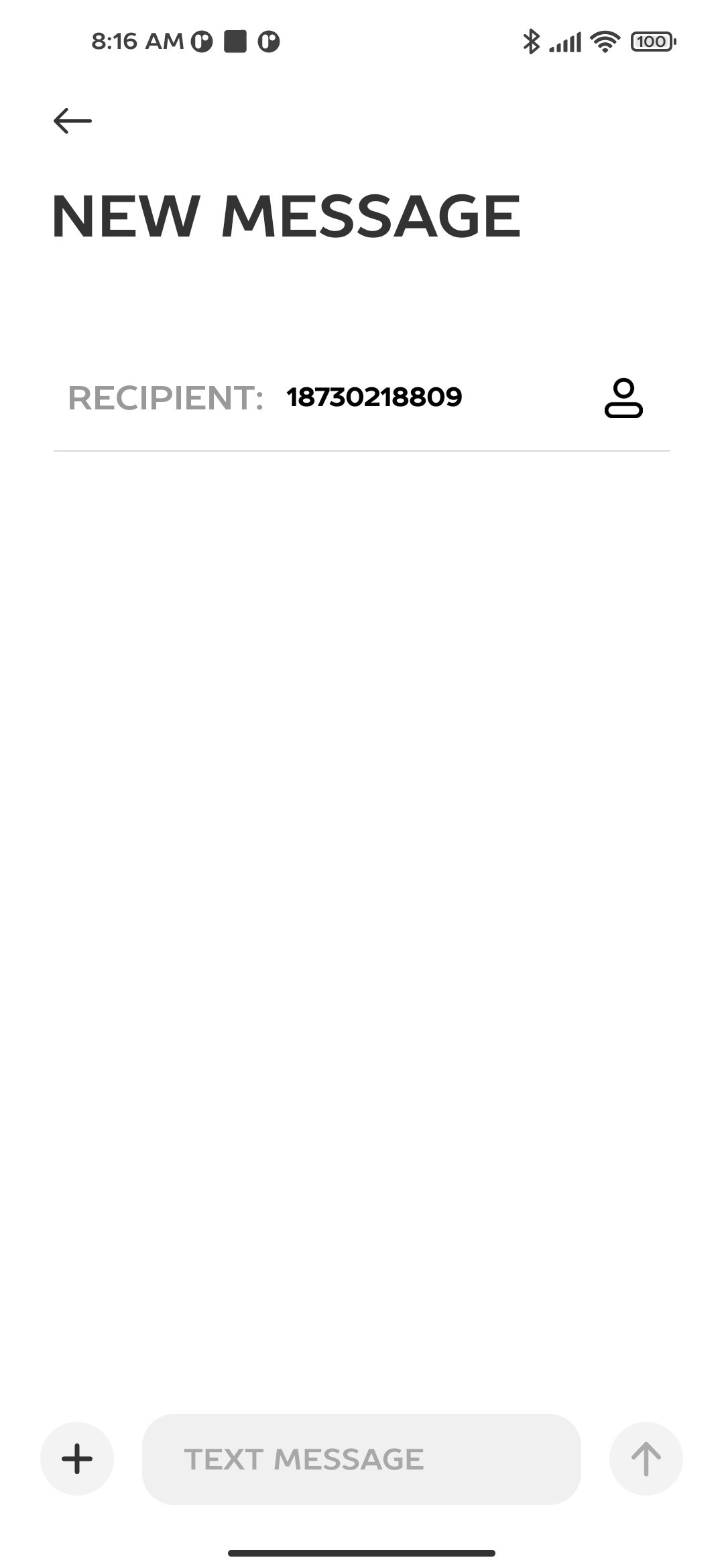Open attachments with the plus button
This screenshot has height=1568, width=724.
pos(77,1458)
